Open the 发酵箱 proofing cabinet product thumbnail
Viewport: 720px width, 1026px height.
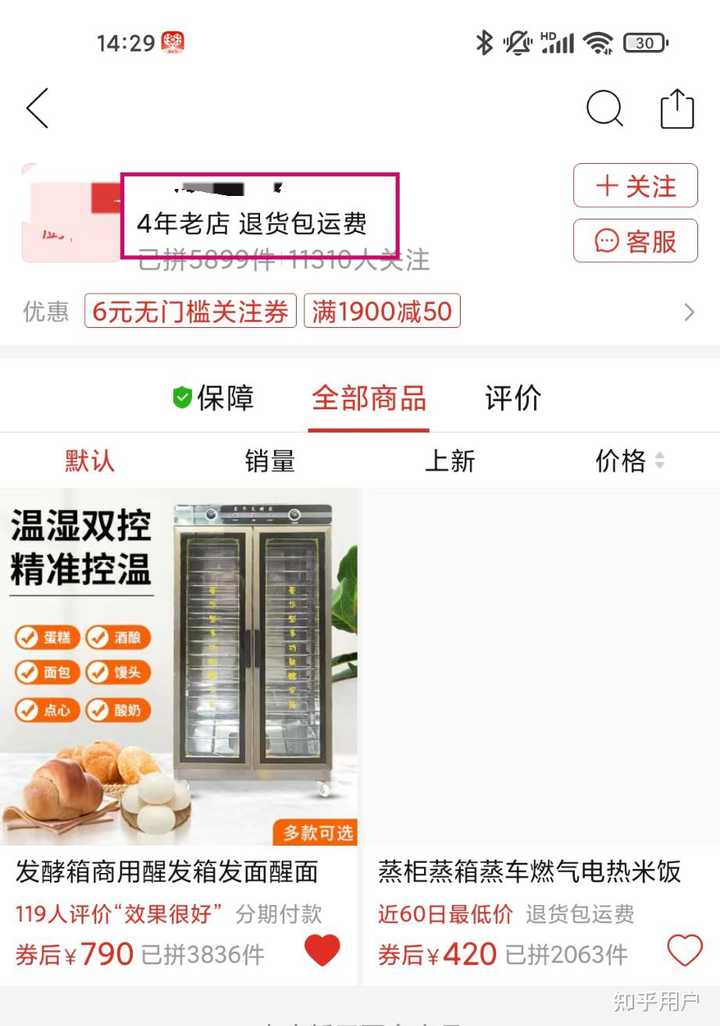pos(180,660)
